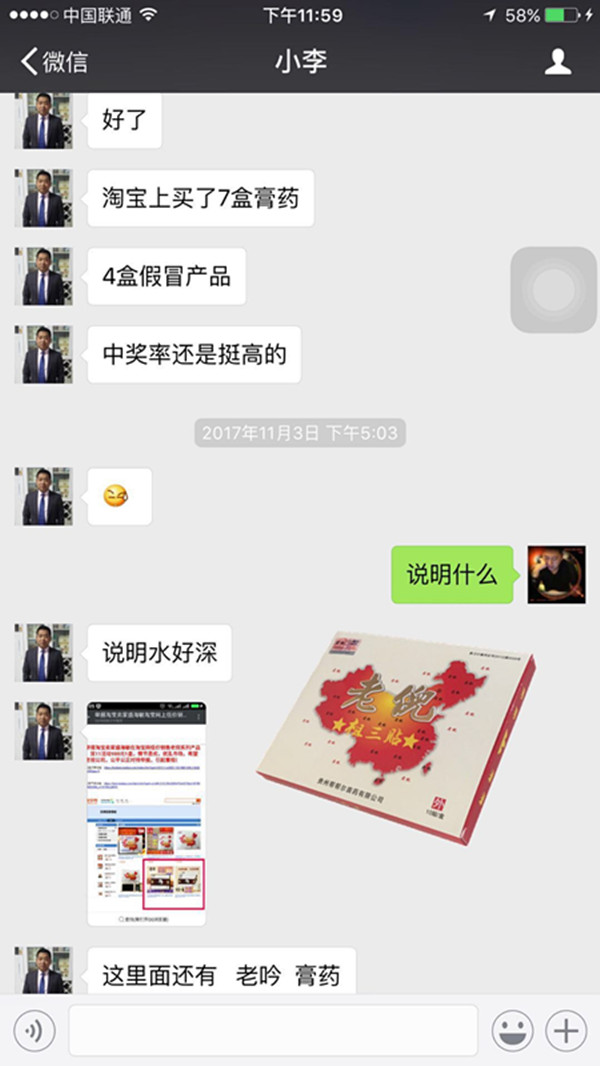Switch to voice message input
This screenshot has width=600, height=1066.
pyautogui.click(x=34, y=1030)
